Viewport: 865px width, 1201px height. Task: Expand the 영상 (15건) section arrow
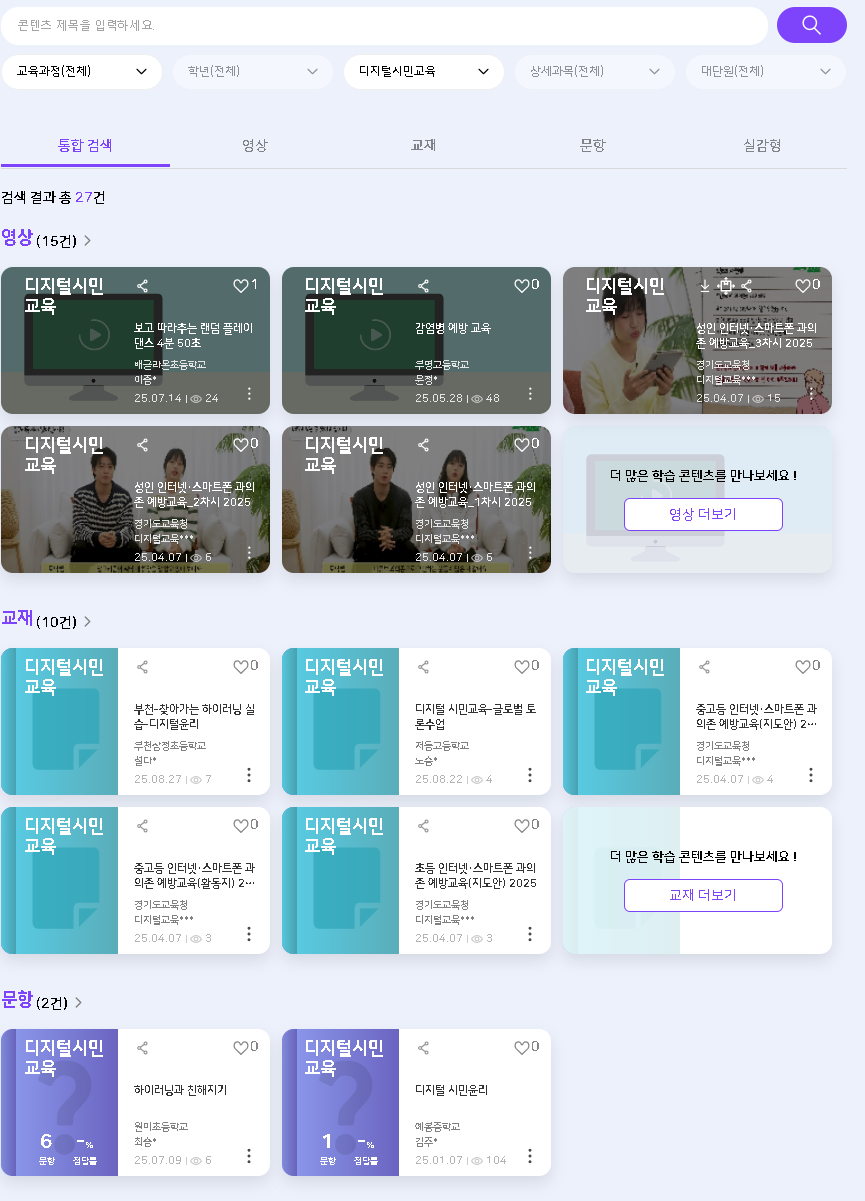coord(88,240)
